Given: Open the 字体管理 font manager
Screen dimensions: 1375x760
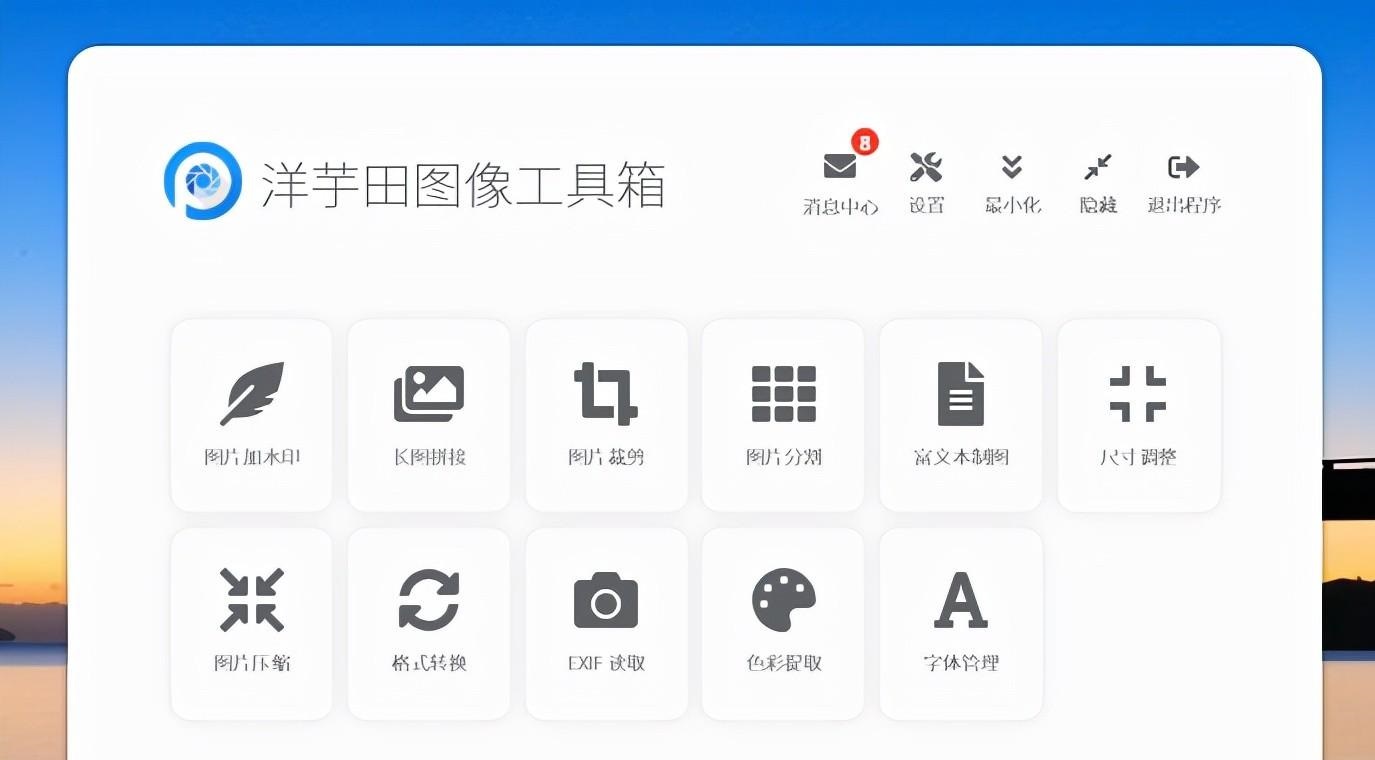Looking at the screenshot, I should pos(961,622).
